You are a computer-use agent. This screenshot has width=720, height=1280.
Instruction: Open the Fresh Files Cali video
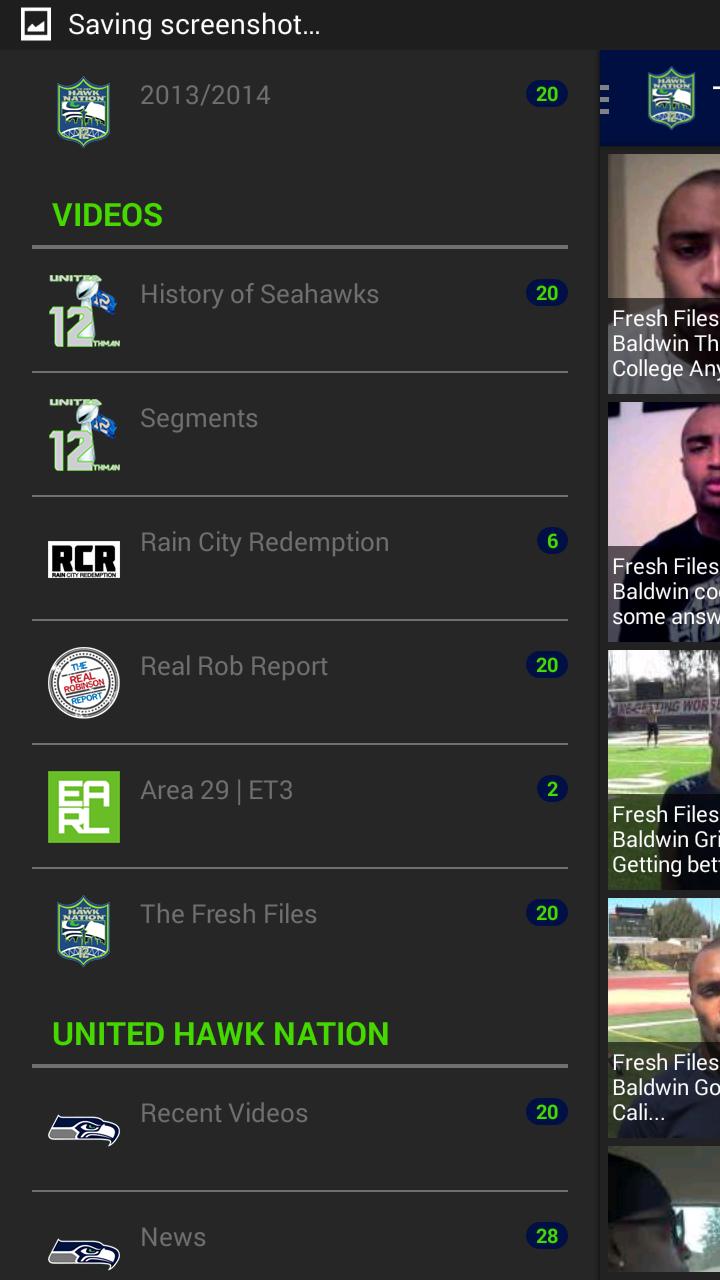[664, 1018]
